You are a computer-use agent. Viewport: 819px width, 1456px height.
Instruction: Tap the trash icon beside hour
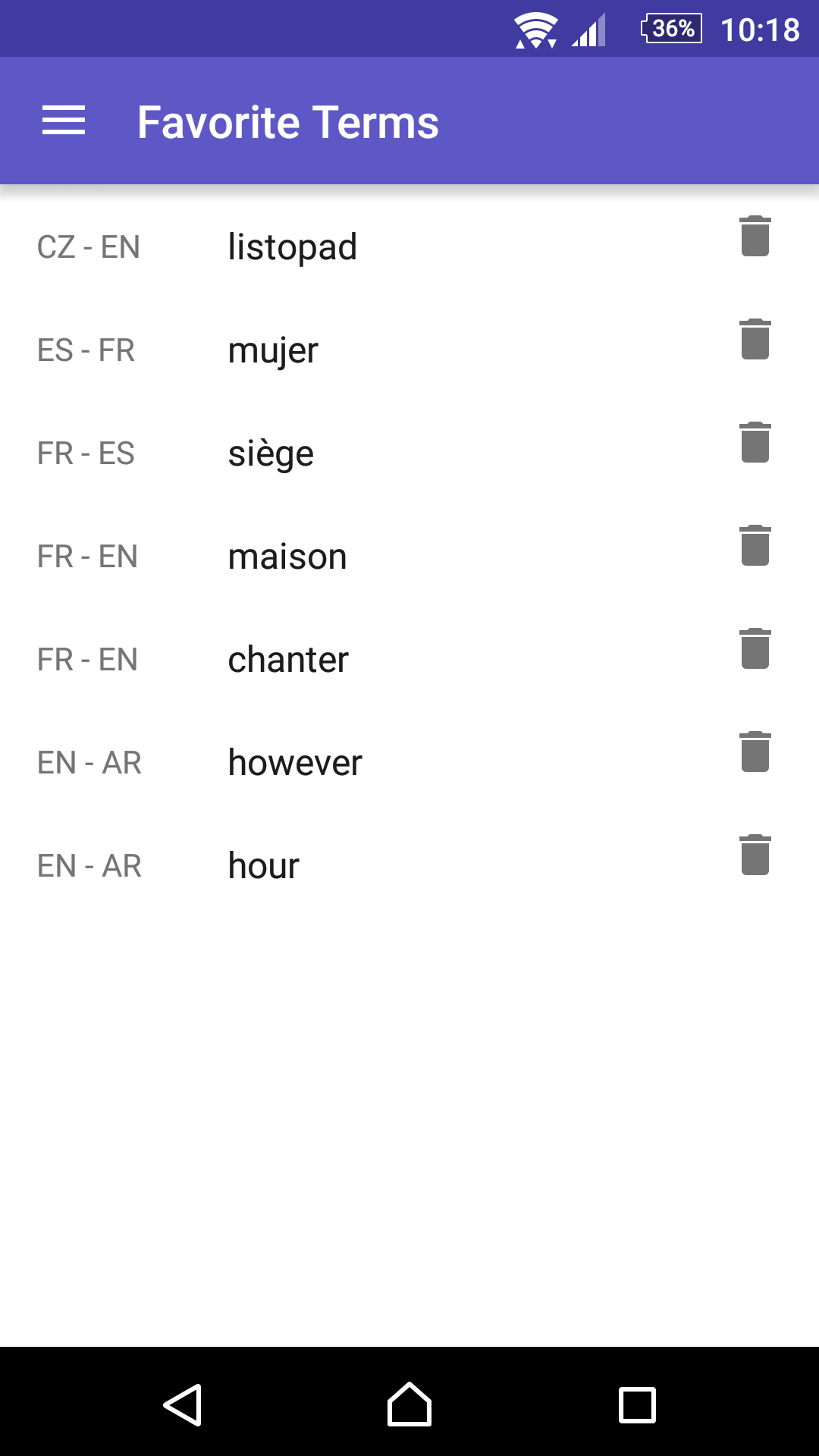click(755, 855)
